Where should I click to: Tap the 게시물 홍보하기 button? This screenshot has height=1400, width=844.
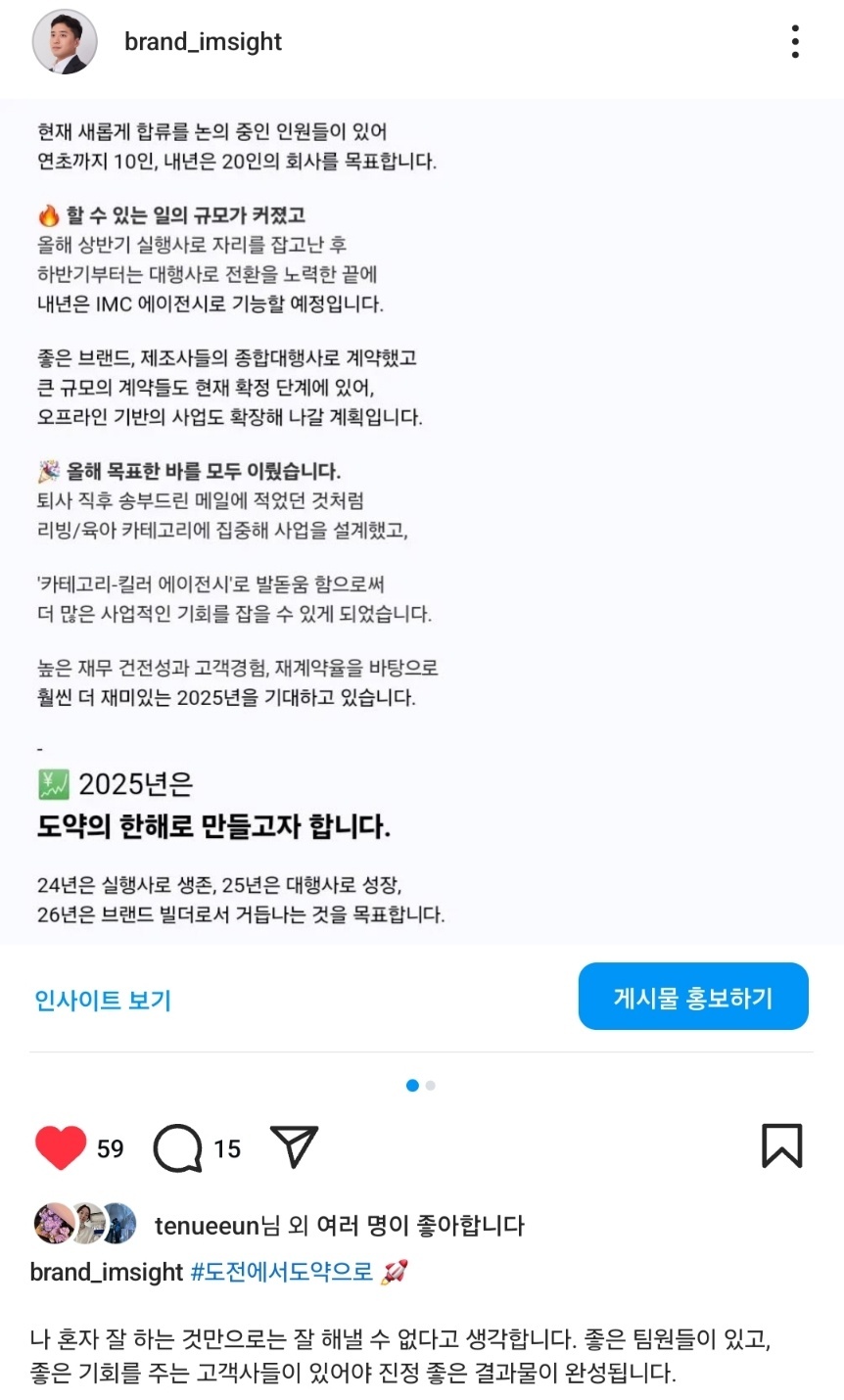pos(693,997)
